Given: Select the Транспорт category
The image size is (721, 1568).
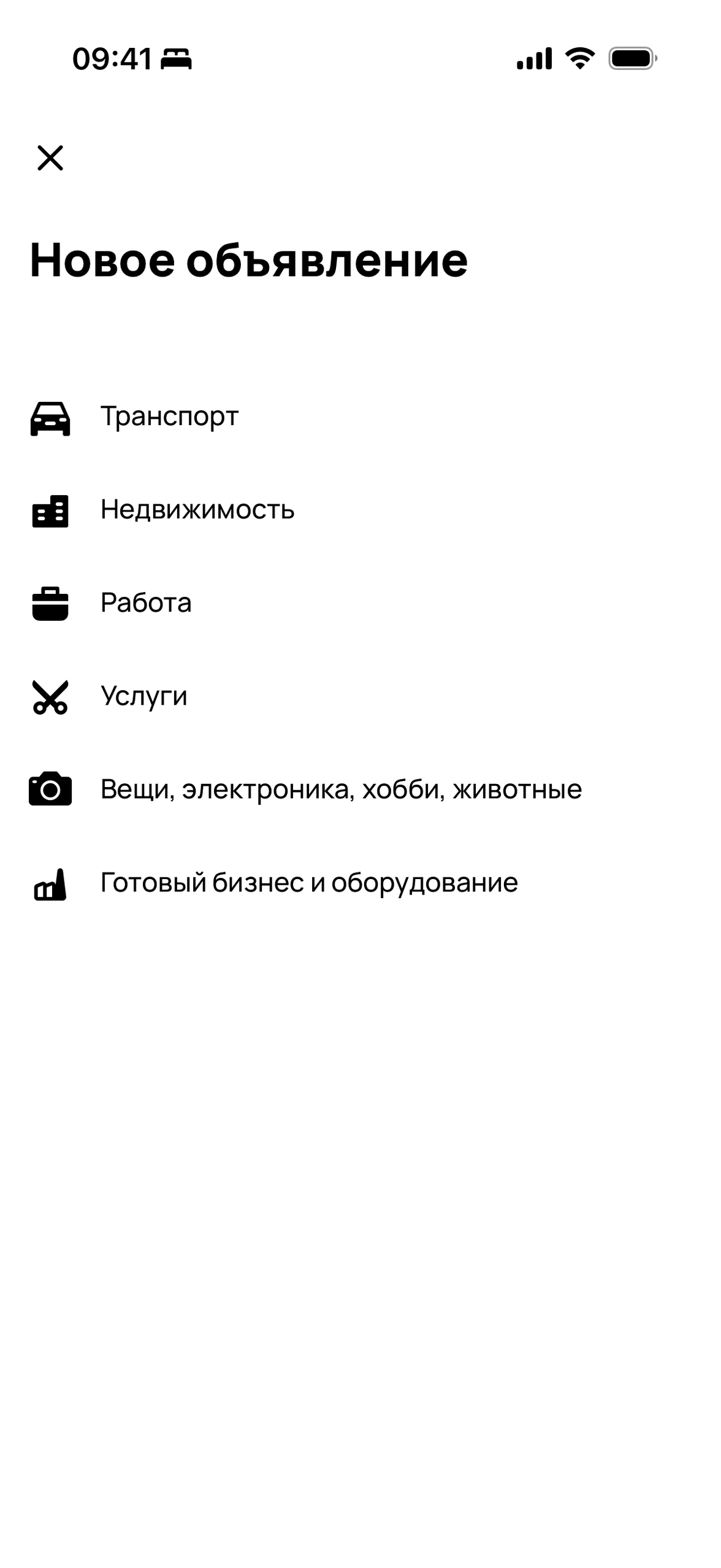Looking at the screenshot, I should tap(169, 417).
